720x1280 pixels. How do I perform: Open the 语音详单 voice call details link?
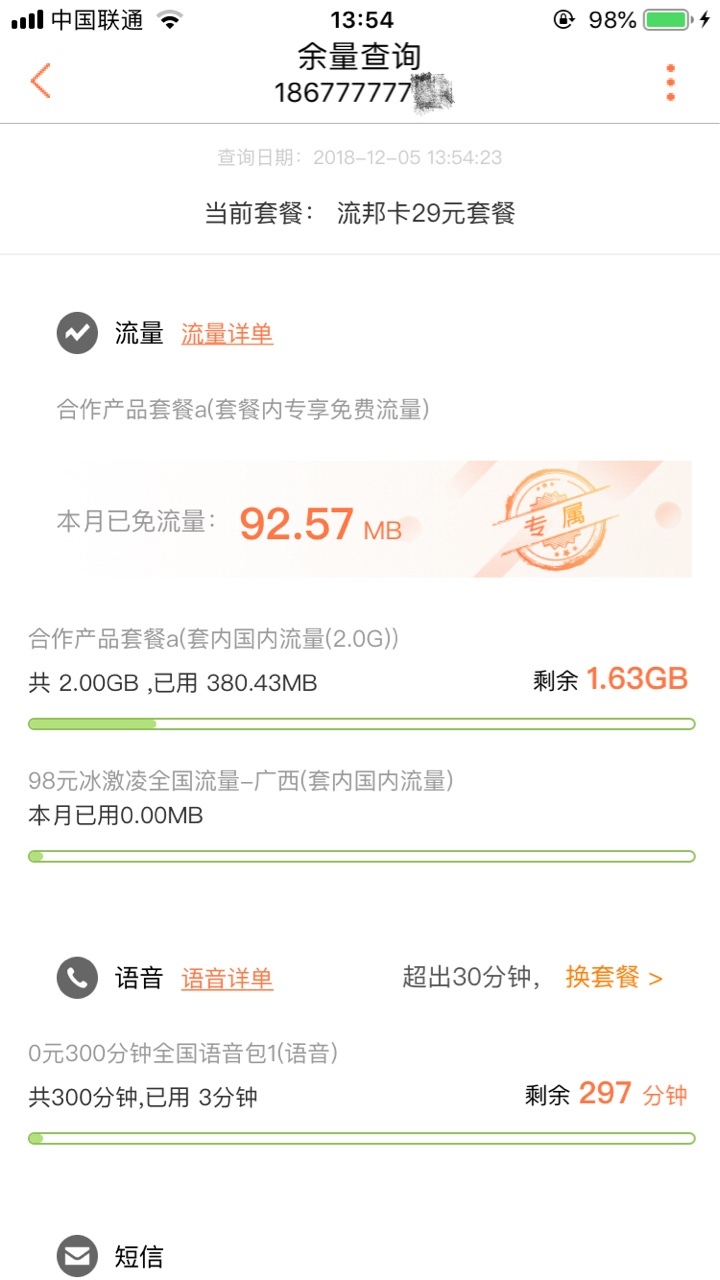227,978
